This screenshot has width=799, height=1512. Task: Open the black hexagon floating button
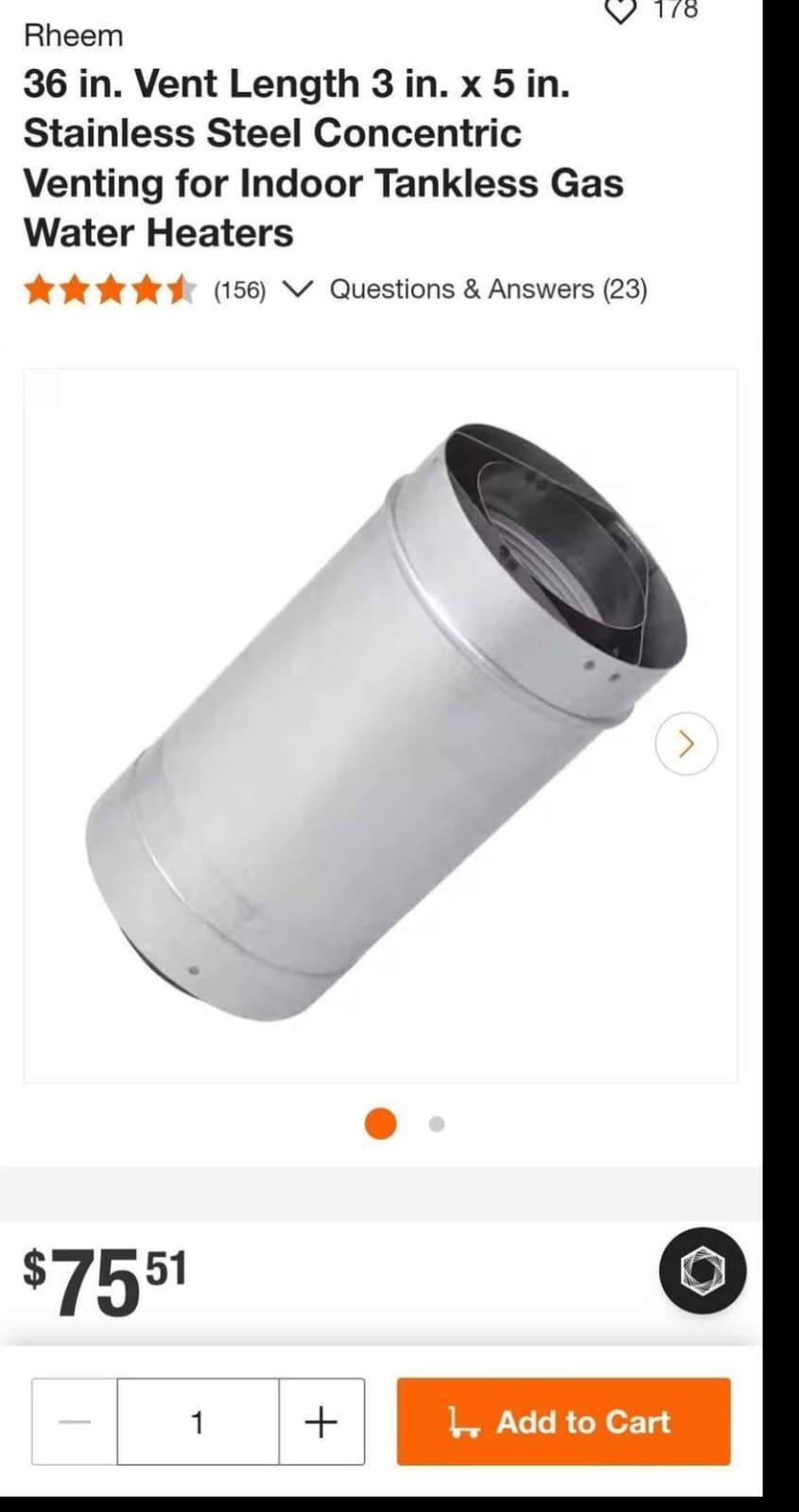703,1270
